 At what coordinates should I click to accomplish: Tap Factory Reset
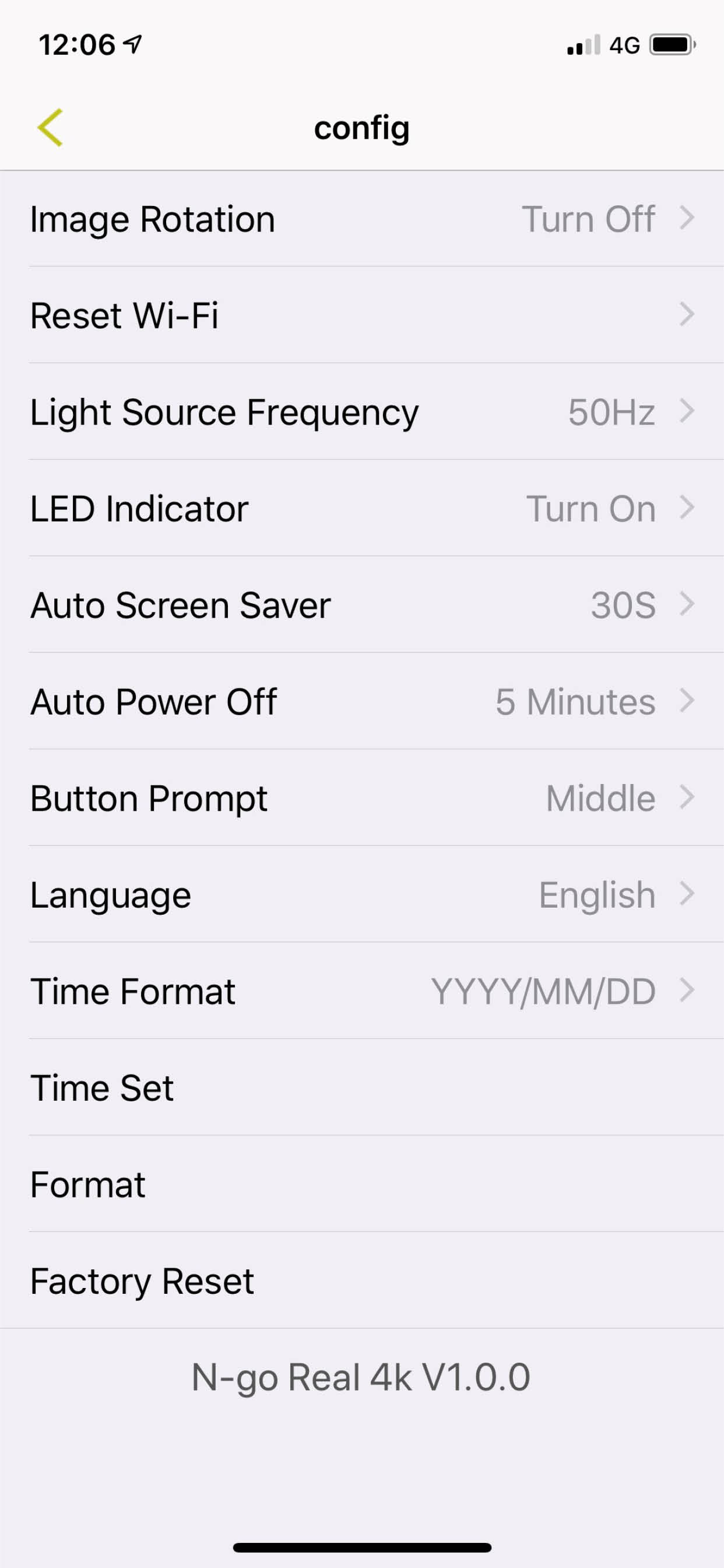[x=362, y=1280]
